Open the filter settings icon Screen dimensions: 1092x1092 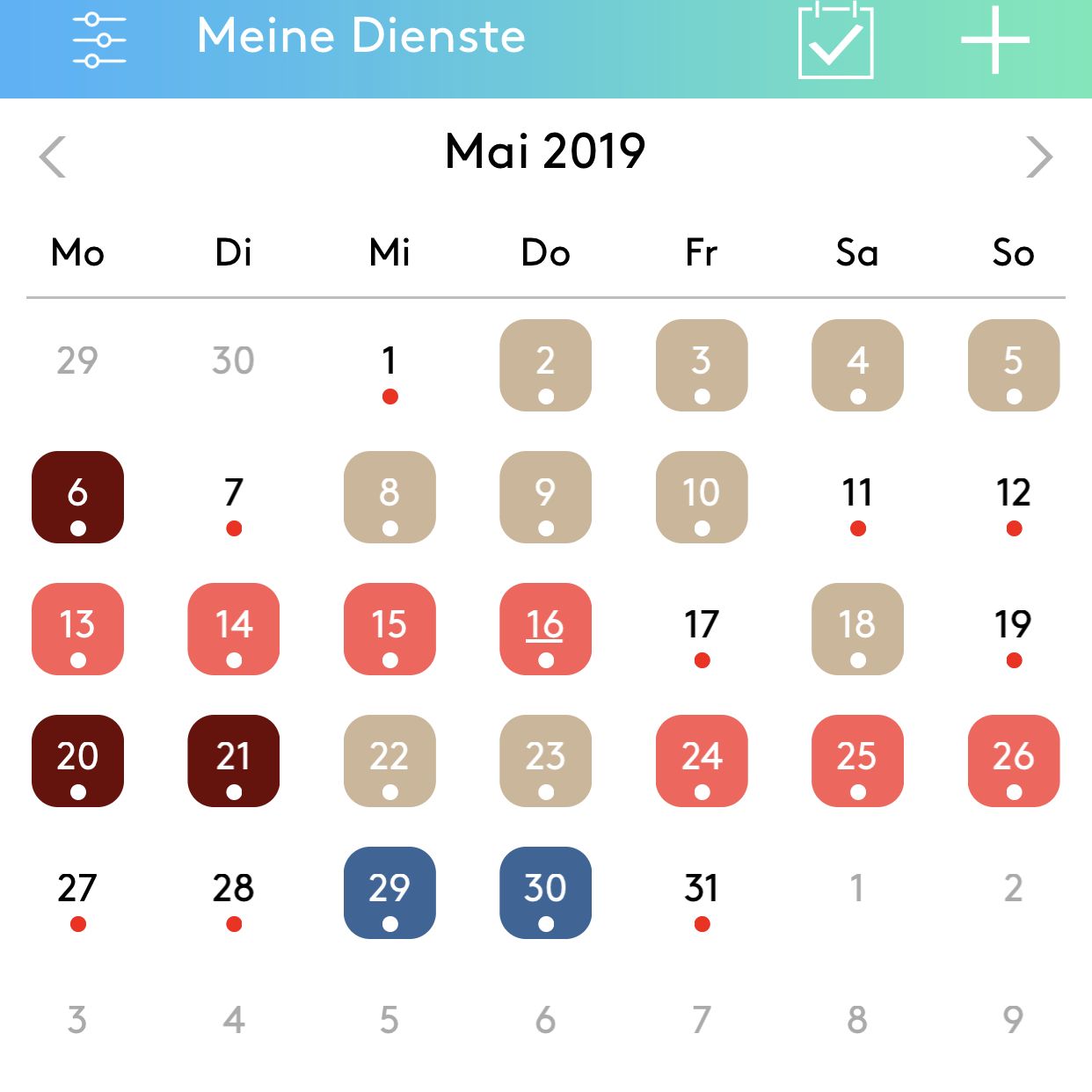coord(99,40)
